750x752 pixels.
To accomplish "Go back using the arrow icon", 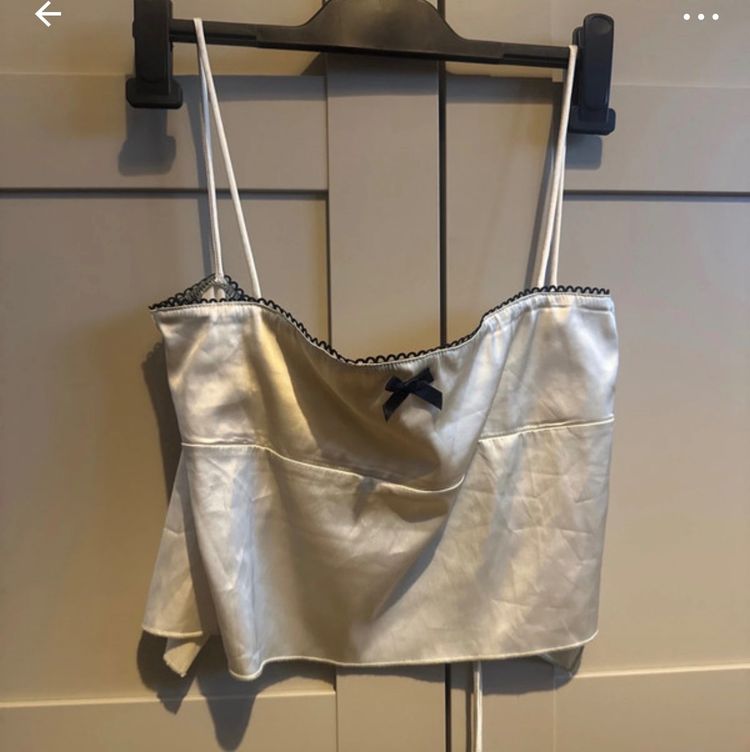I will tap(47, 14).
